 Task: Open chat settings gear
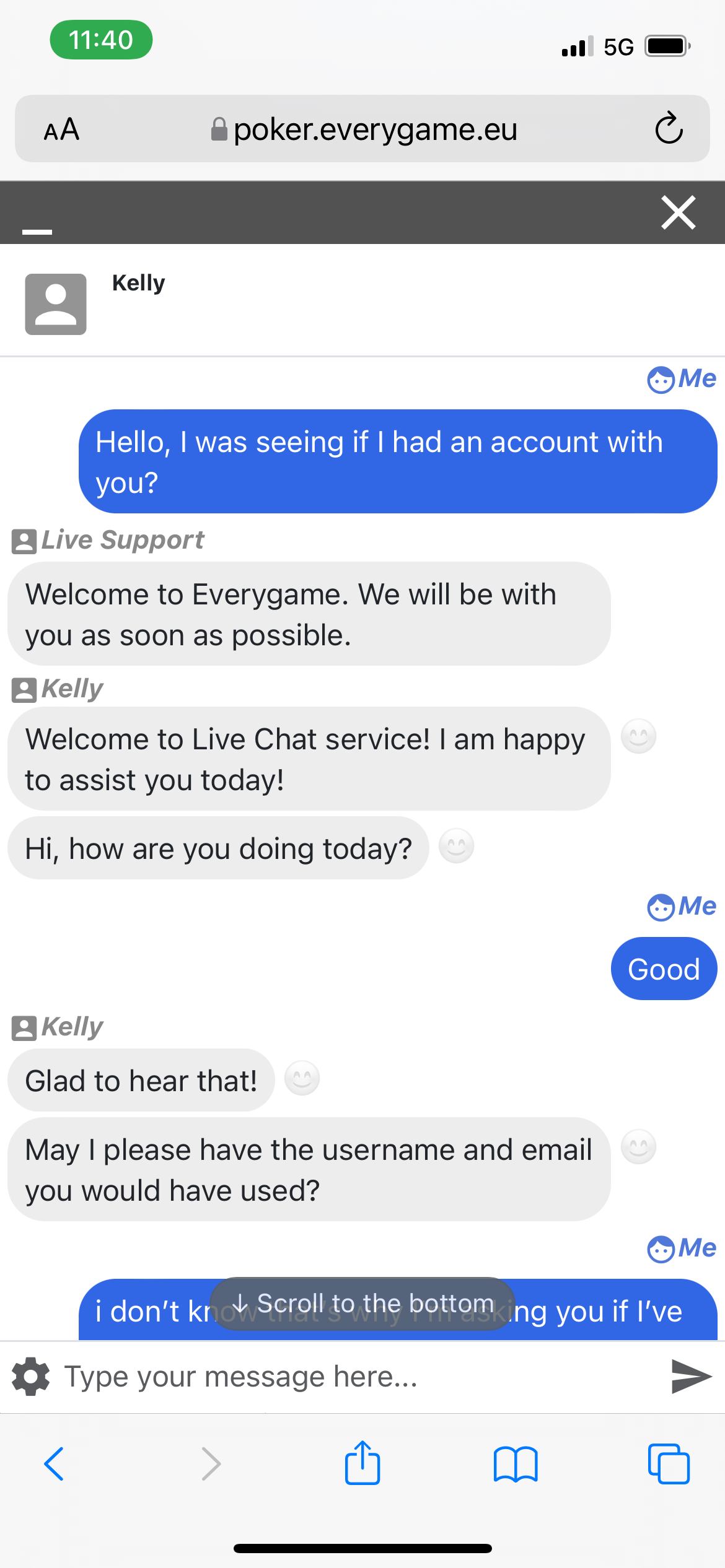(31, 1377)
